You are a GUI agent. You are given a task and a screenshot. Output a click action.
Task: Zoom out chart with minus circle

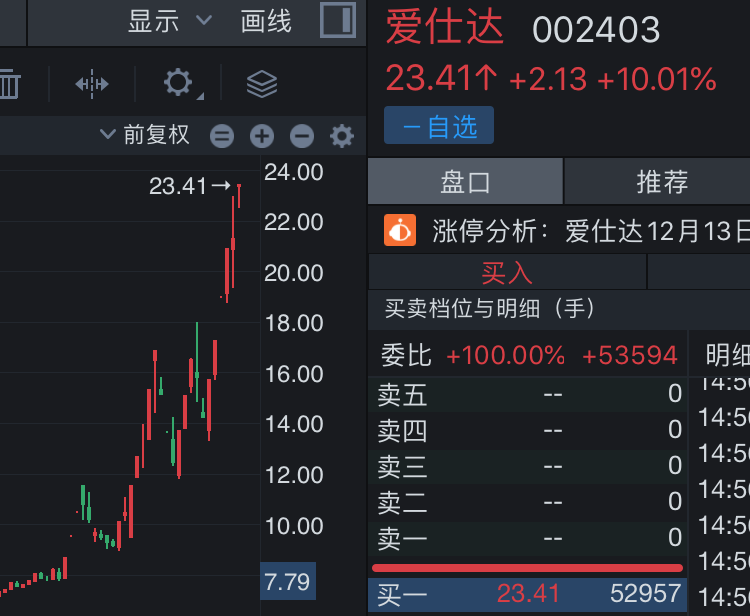(x=302, y=136)
